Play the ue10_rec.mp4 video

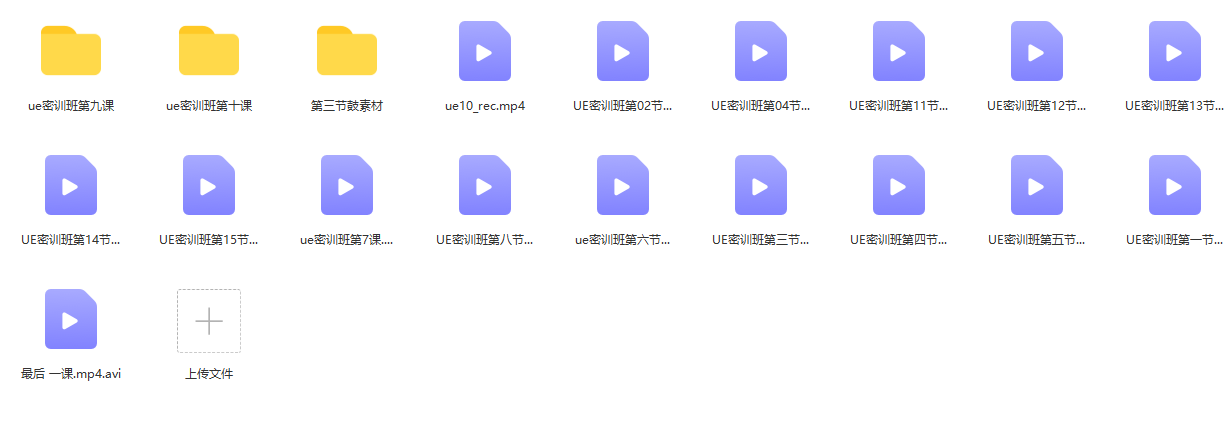coord(485,52)
